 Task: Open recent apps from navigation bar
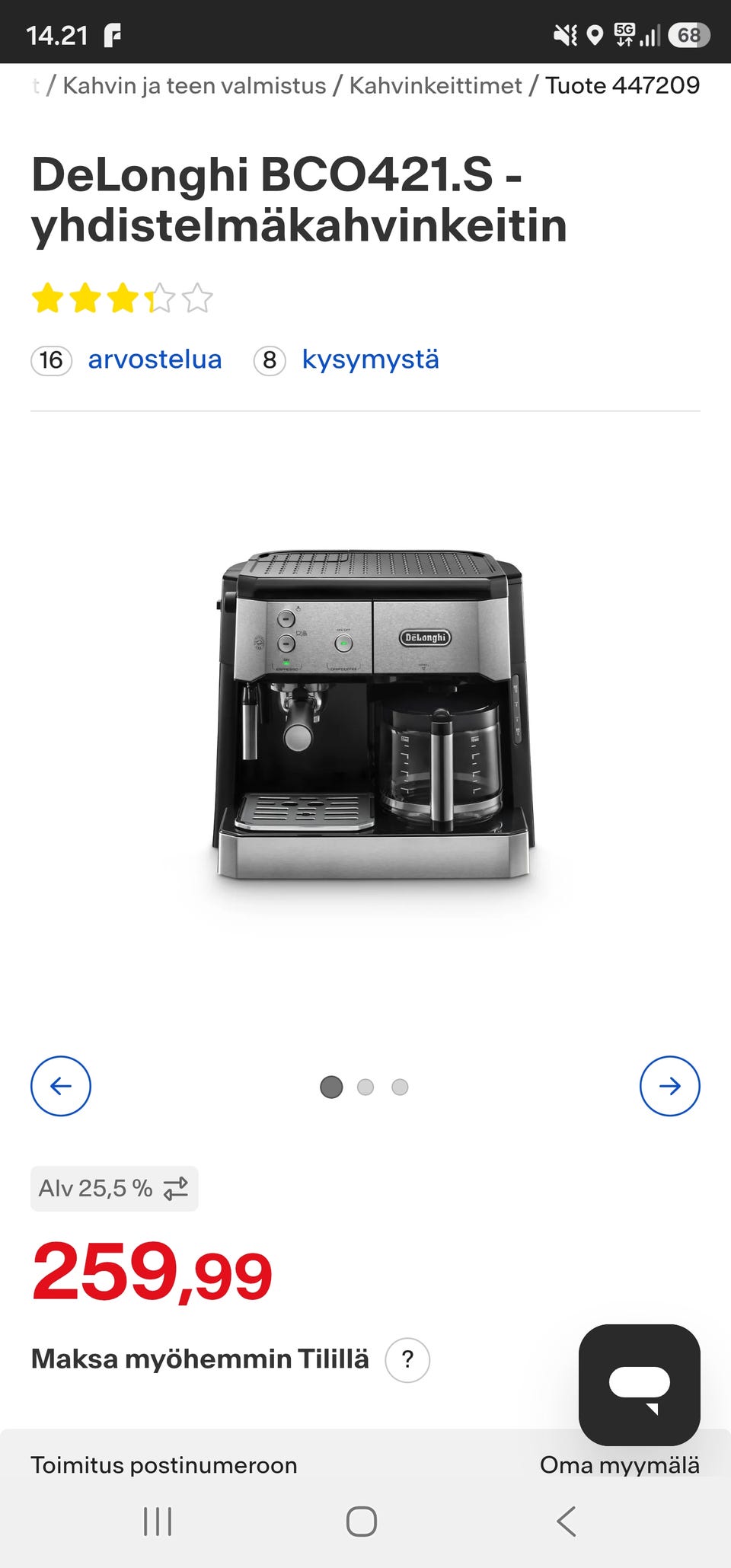coord(158,1522)
